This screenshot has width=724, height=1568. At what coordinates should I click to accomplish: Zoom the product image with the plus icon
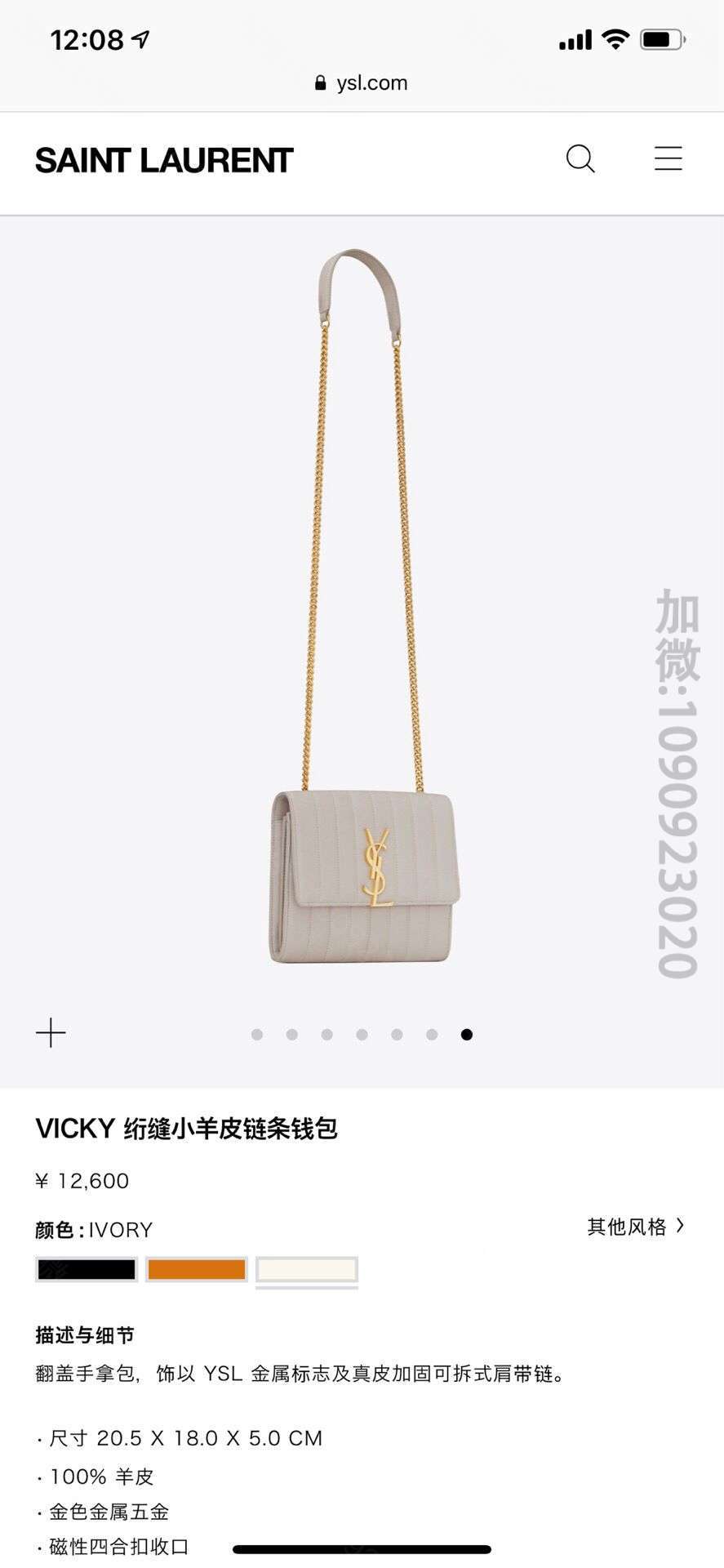point(51,1033)
